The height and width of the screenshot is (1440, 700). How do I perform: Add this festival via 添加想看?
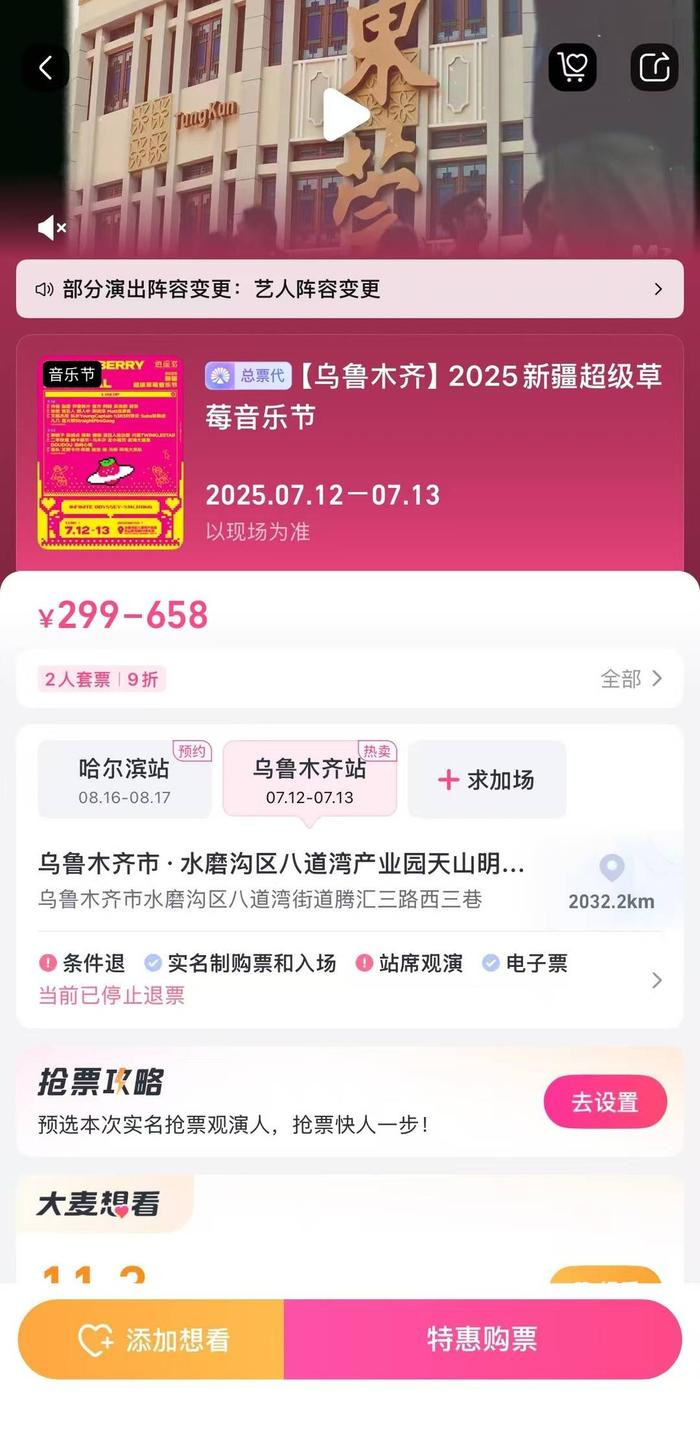[152, 1340]
